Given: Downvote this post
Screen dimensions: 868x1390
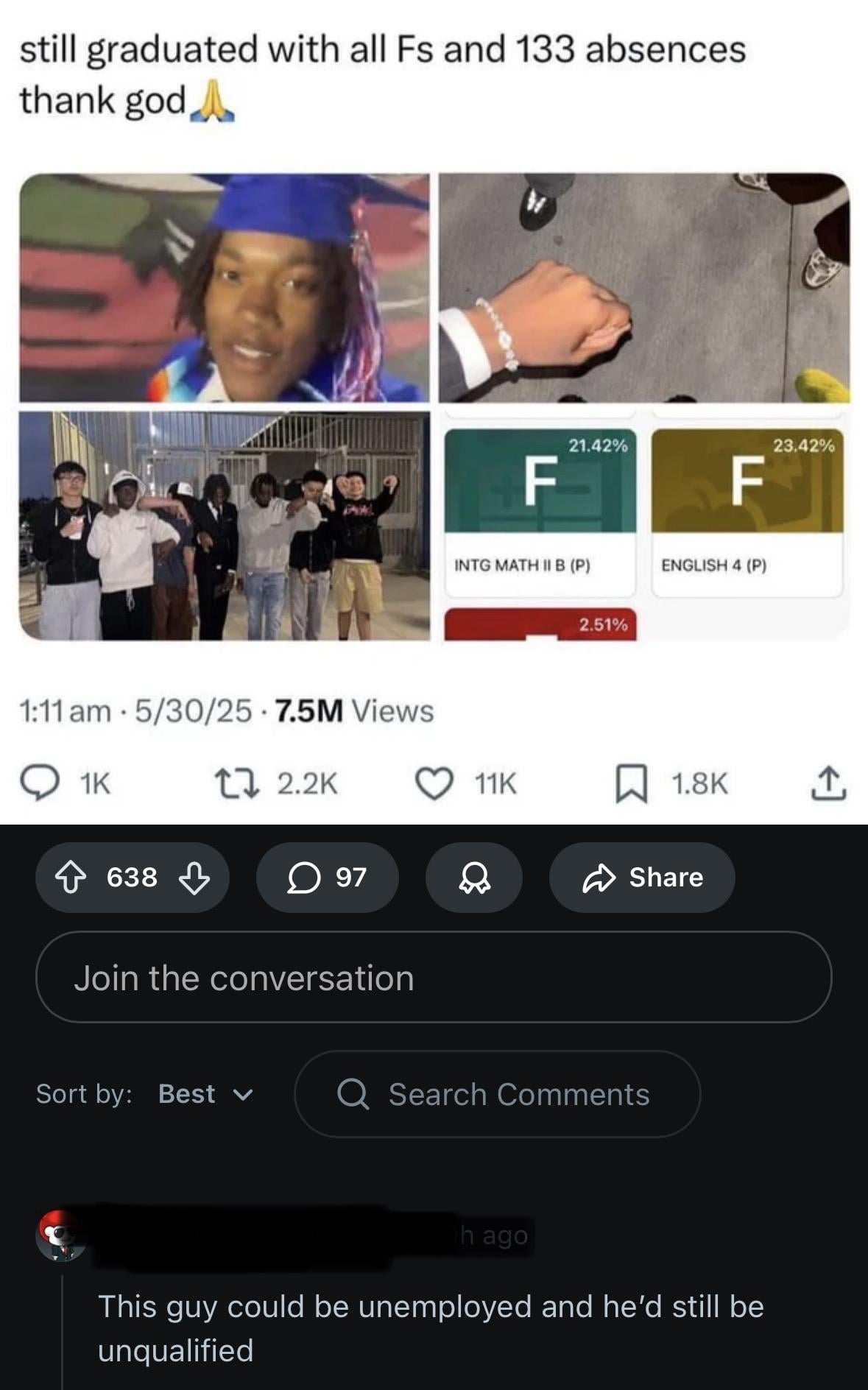Looking at the screenshot, I should (194, 878).
